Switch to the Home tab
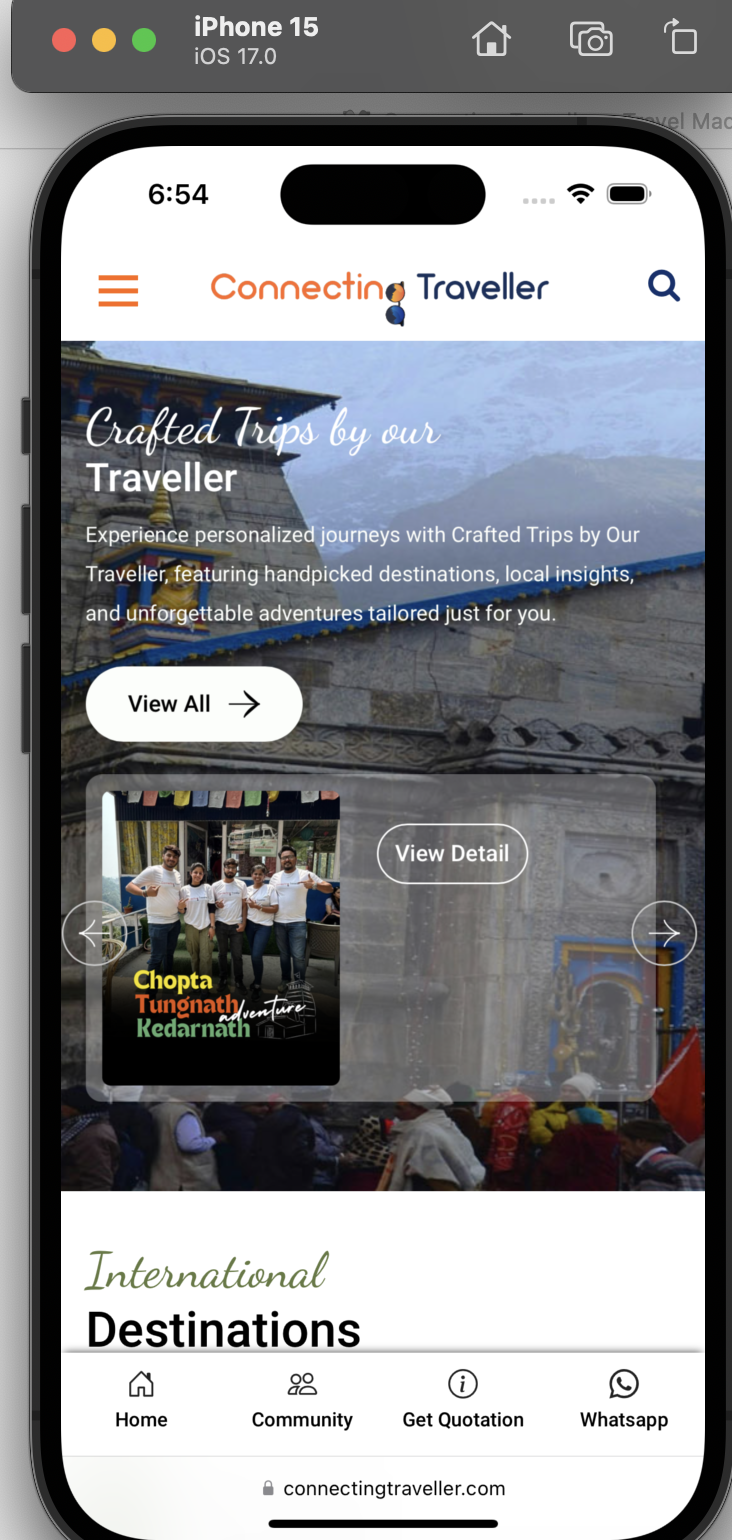Image resolution: width=732 pixels, height=1540 pixels. (x=141, y=1400)
